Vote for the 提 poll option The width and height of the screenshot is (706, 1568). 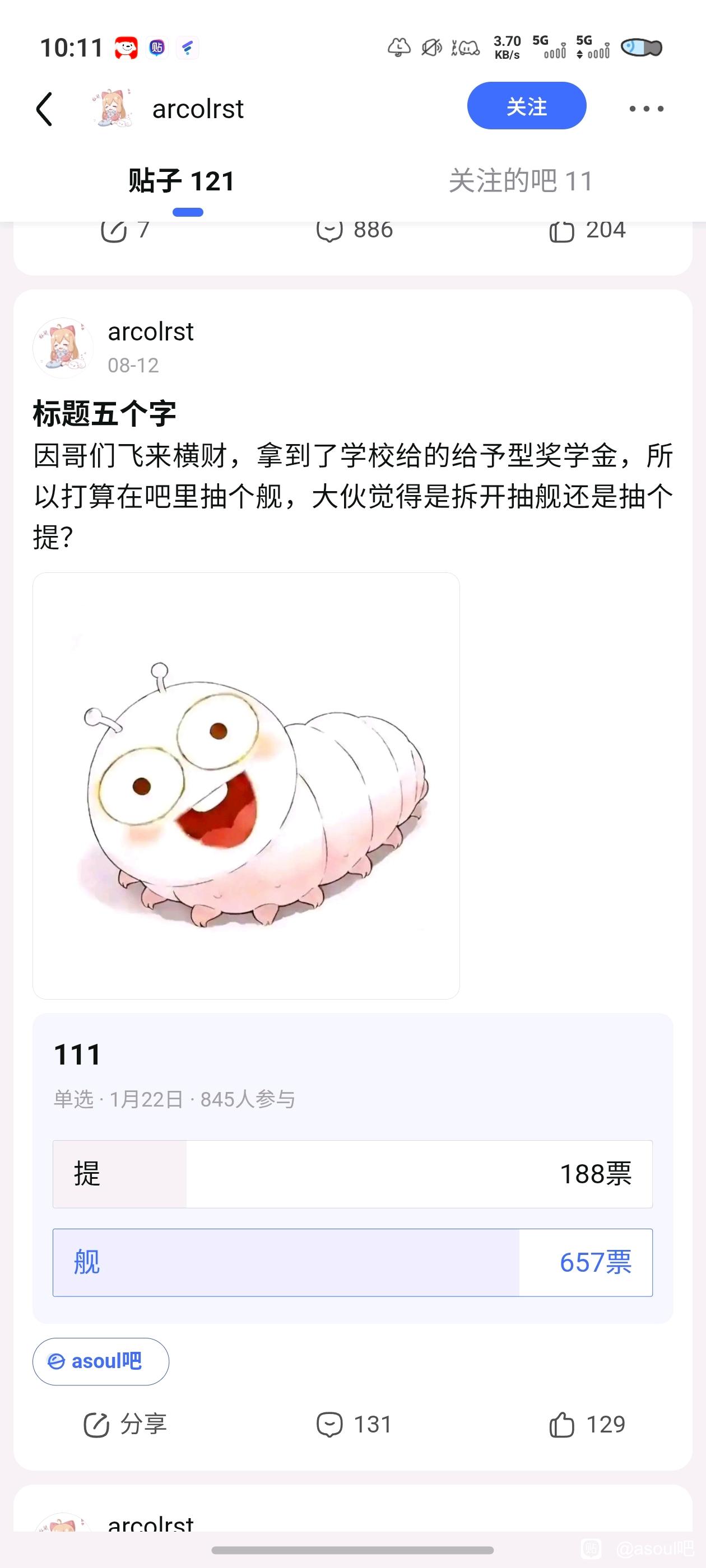[352, 1174]
